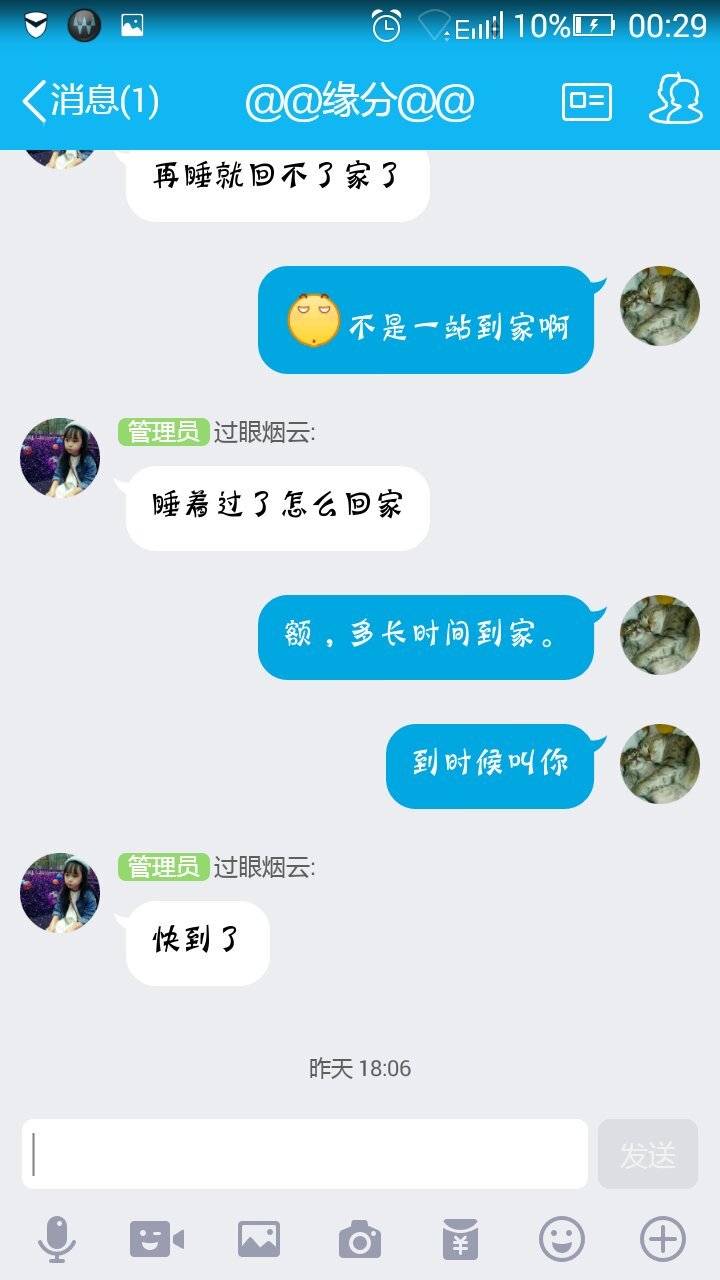
Task: Open my avatar beside 额，多长时间到家。
Action: [x=660, y=635]
